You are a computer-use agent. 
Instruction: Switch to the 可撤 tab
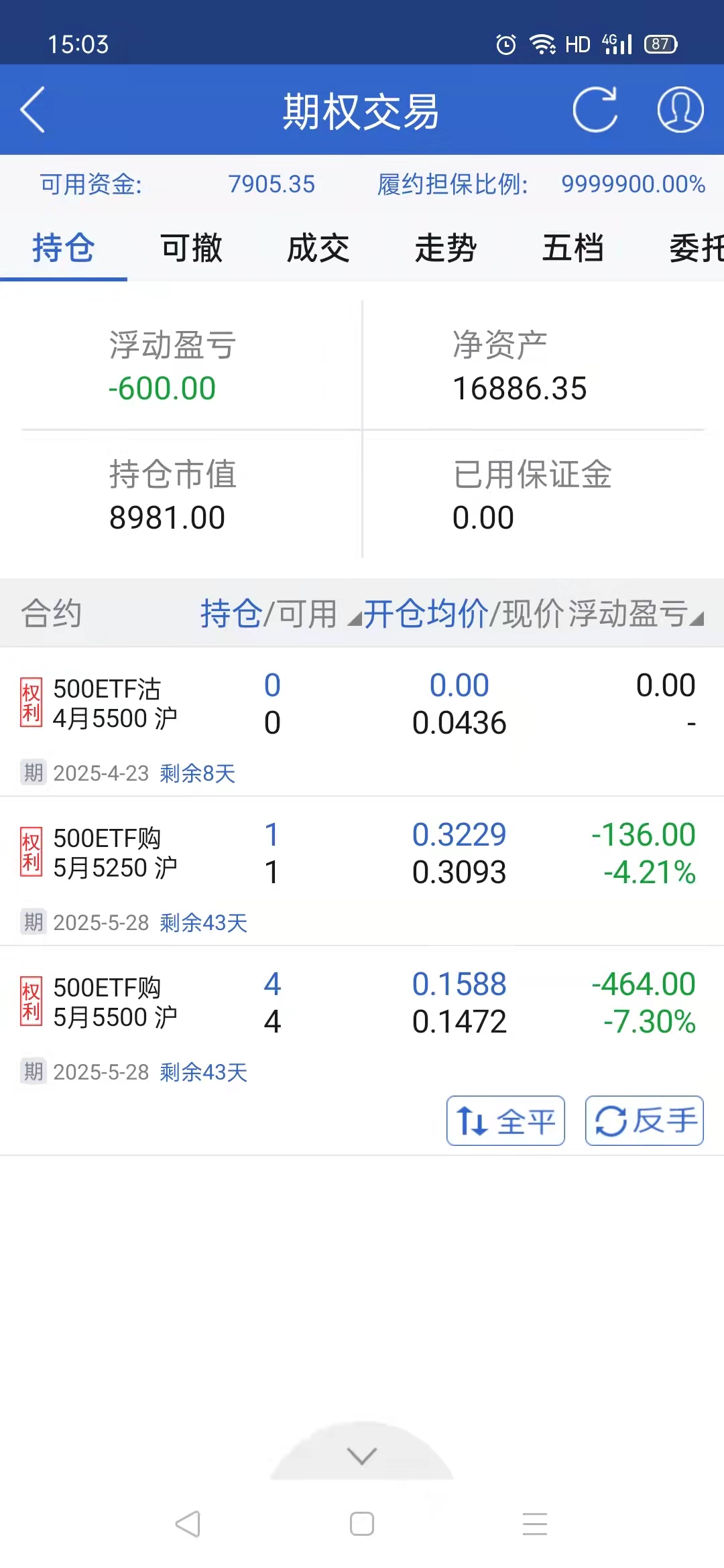(x=191, y=249)
